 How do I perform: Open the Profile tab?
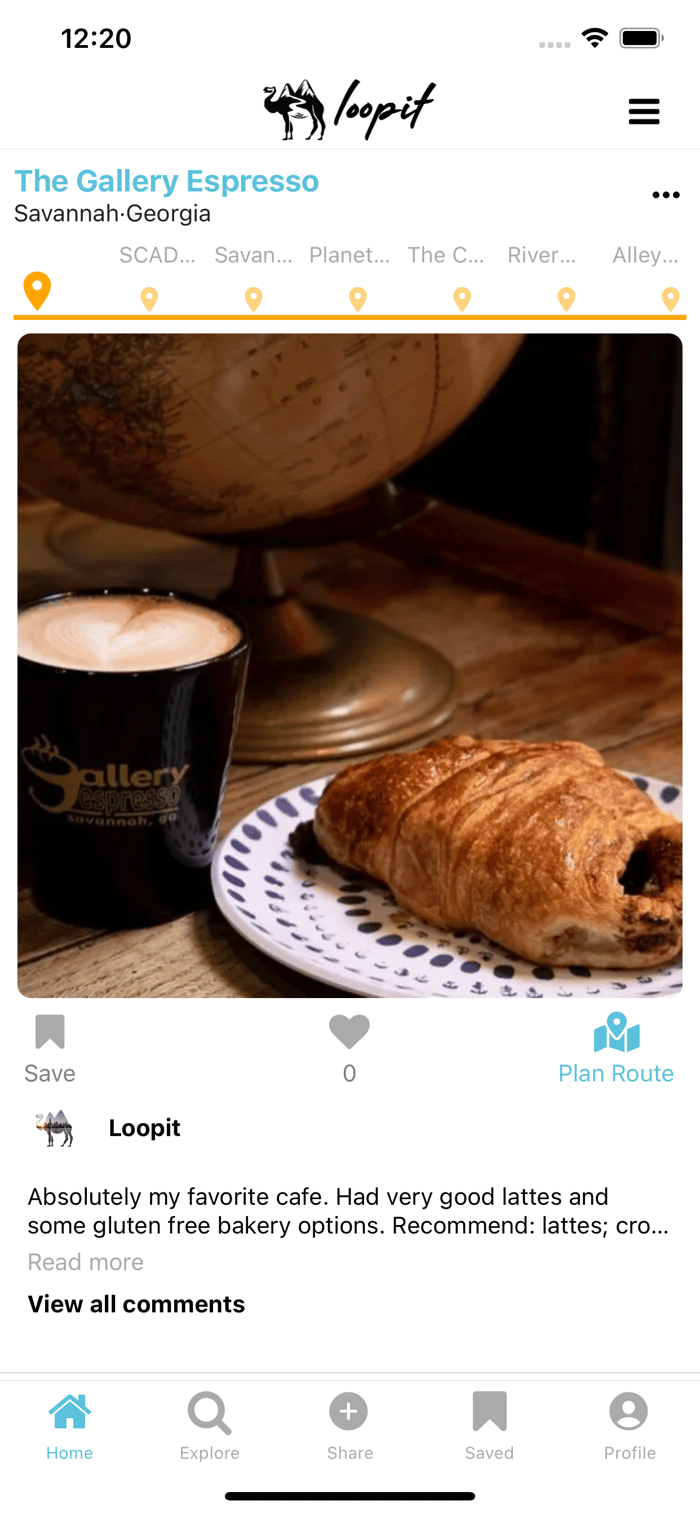pyautogui.click(x=629, y=1426)
